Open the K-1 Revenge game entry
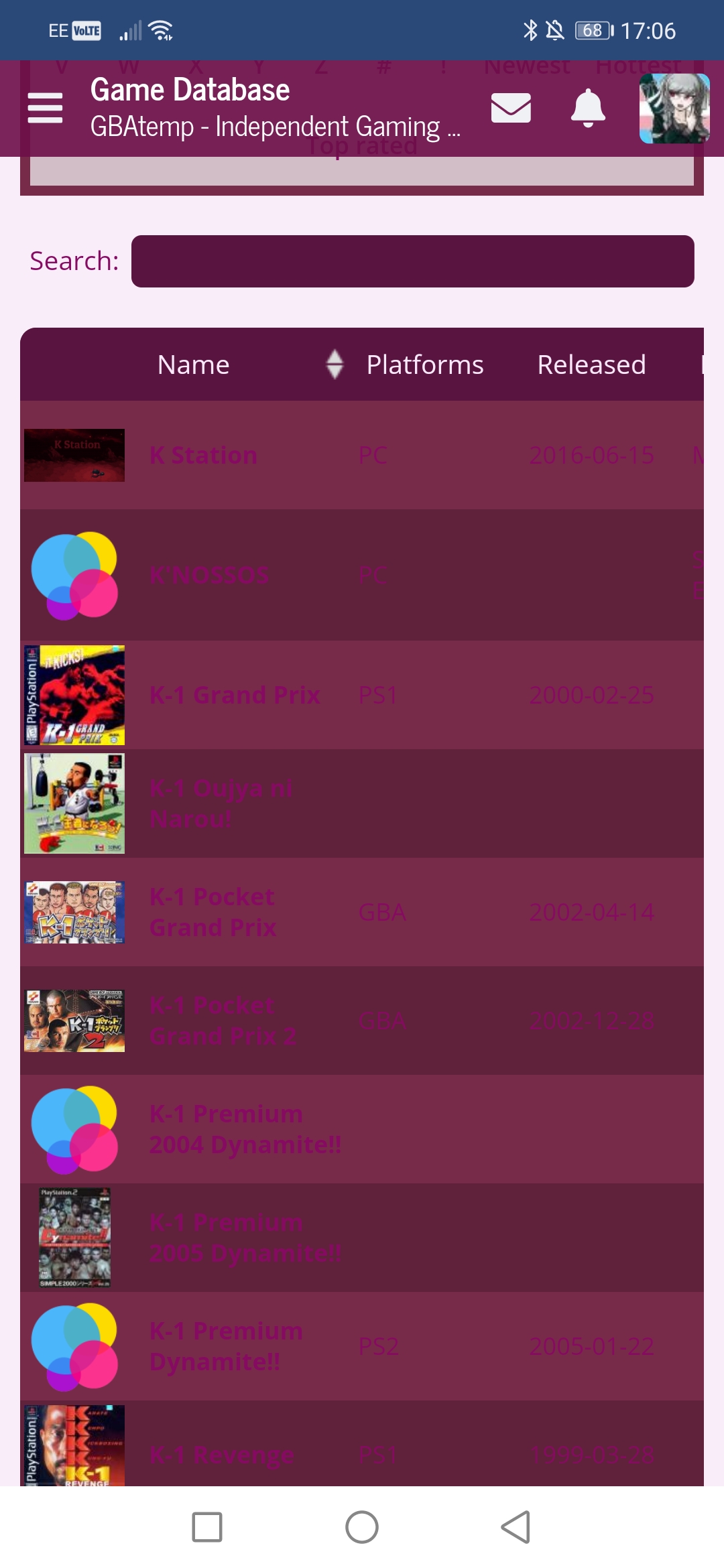This screenshot has width=724, height=1568. coord(222,1455)
